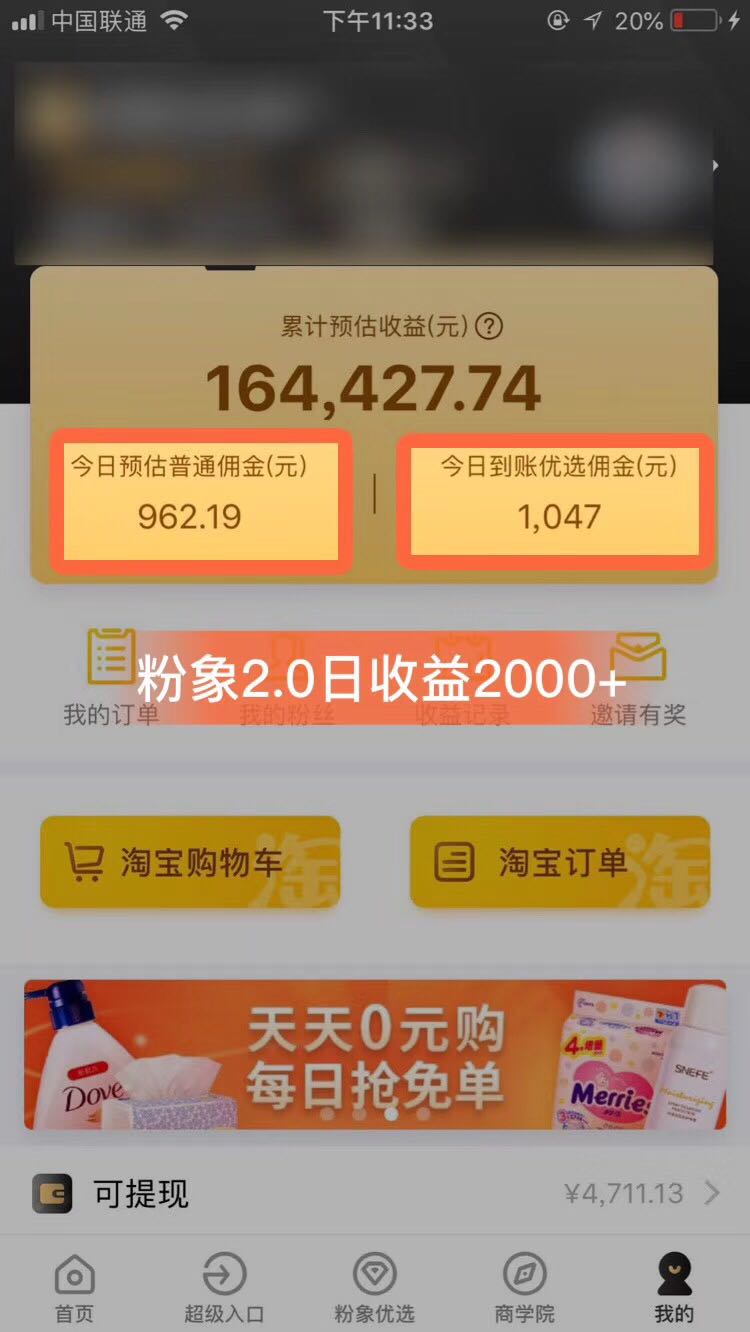The width and height of the screenshot is (750, 1332).
Task: Switch to the 粉象优选 tab
Action: point(374,1287)
